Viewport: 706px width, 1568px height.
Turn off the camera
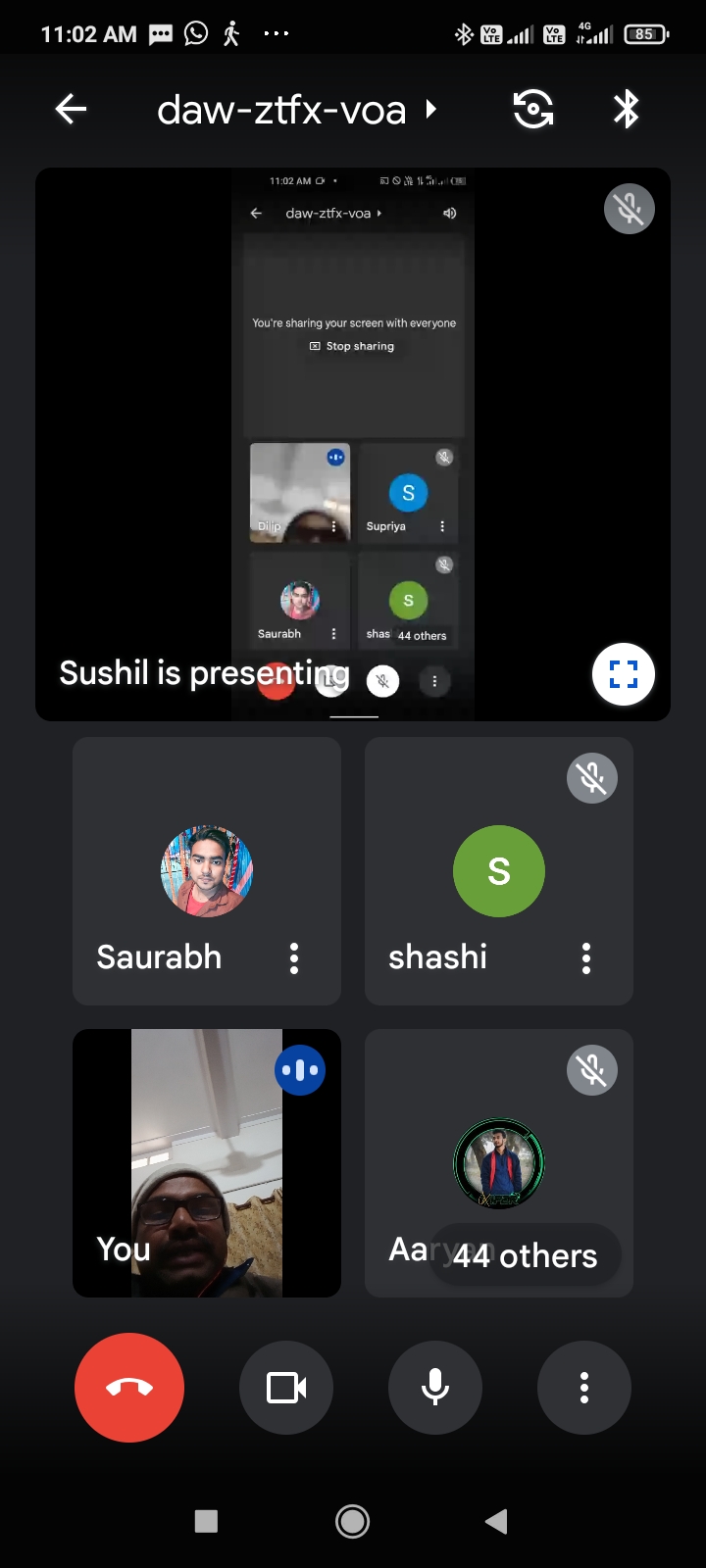286,1388
